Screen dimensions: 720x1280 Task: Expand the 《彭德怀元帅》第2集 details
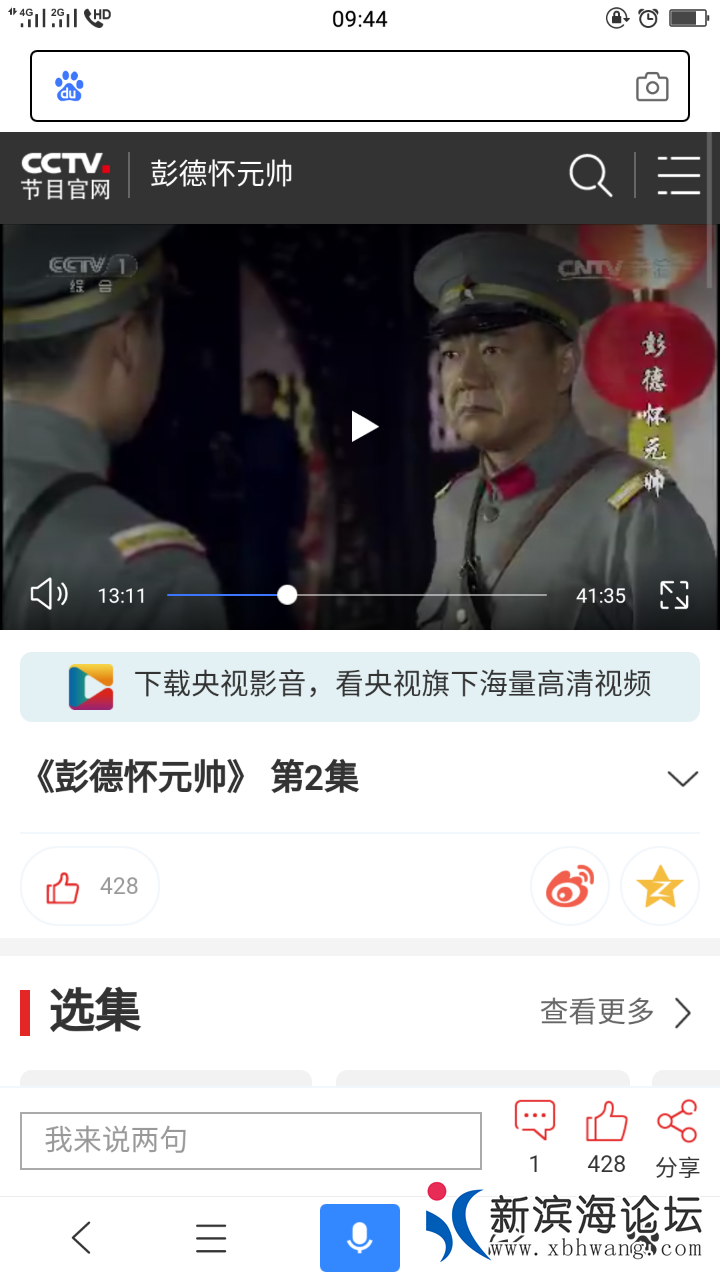point(682,779)
